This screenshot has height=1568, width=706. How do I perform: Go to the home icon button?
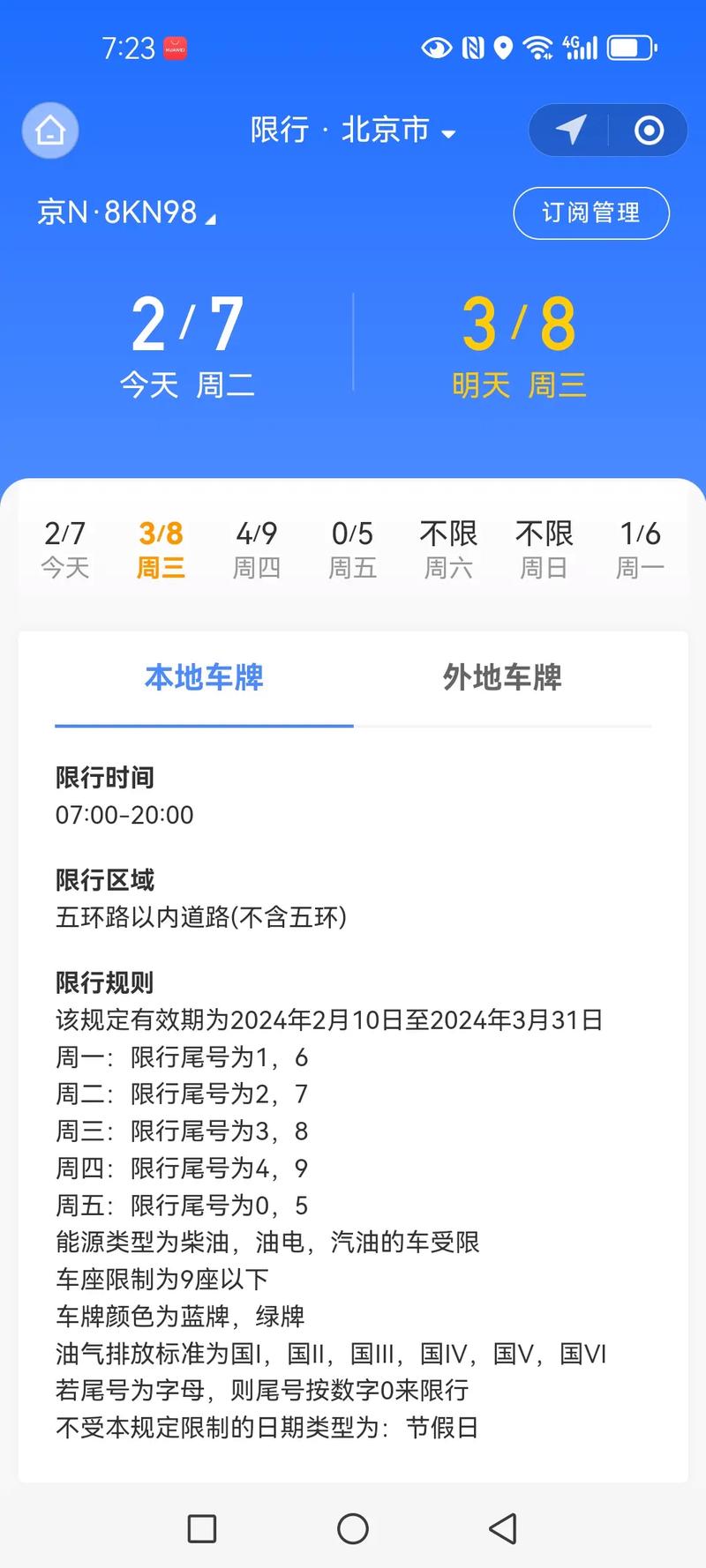(50, 131)
